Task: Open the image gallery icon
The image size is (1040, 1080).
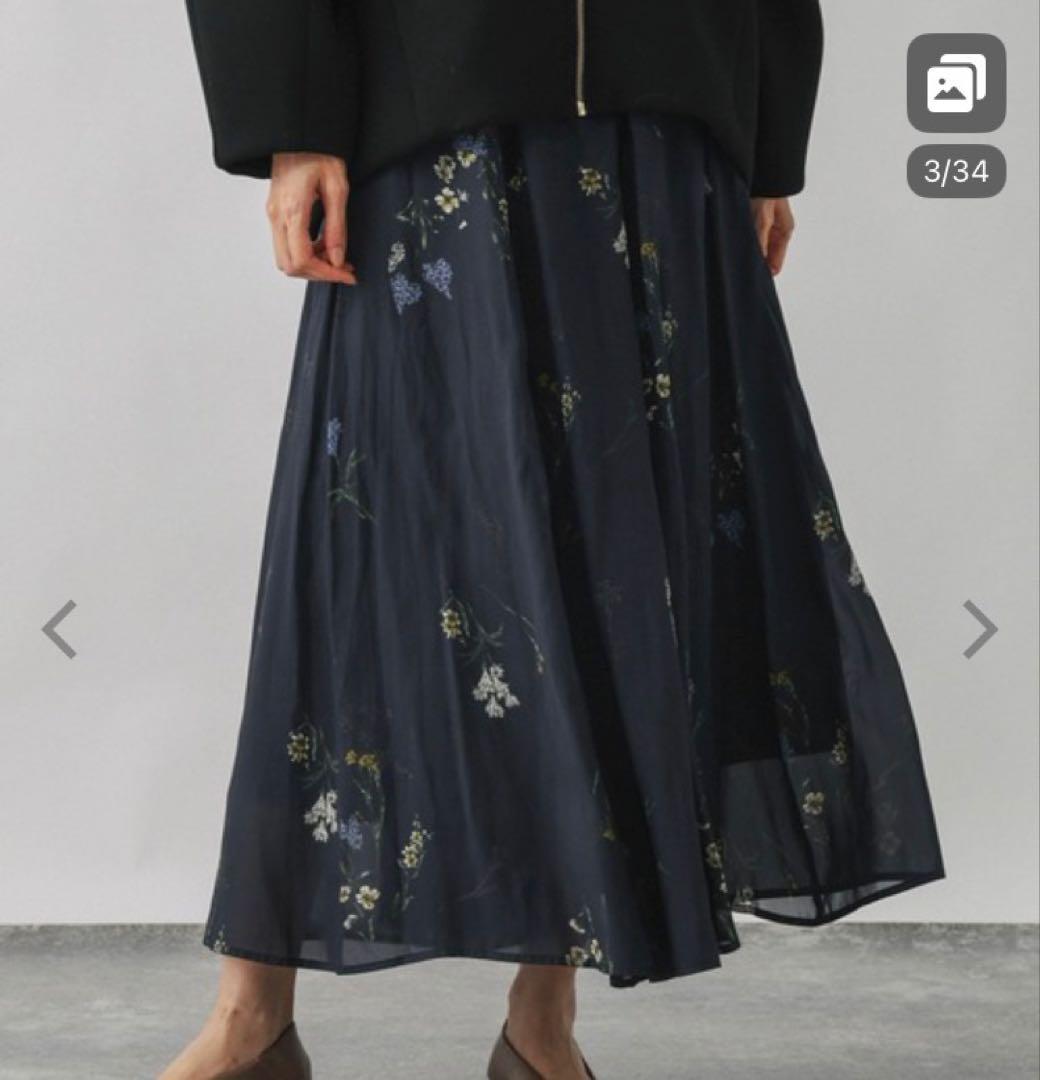Action: 956,83
